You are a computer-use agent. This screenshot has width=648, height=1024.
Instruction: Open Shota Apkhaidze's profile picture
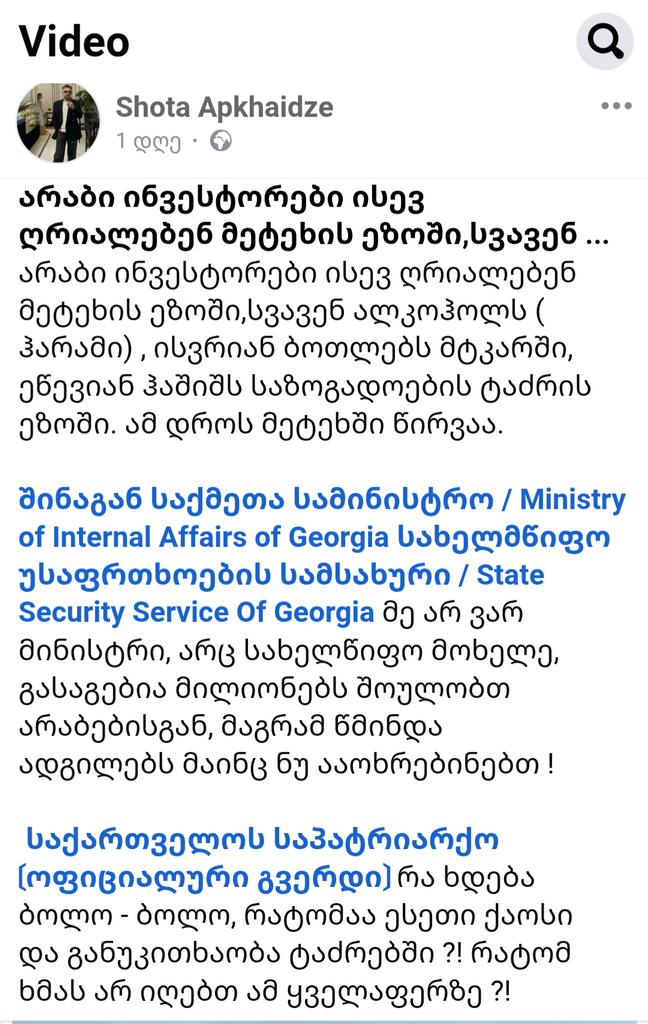pos(58,123)
